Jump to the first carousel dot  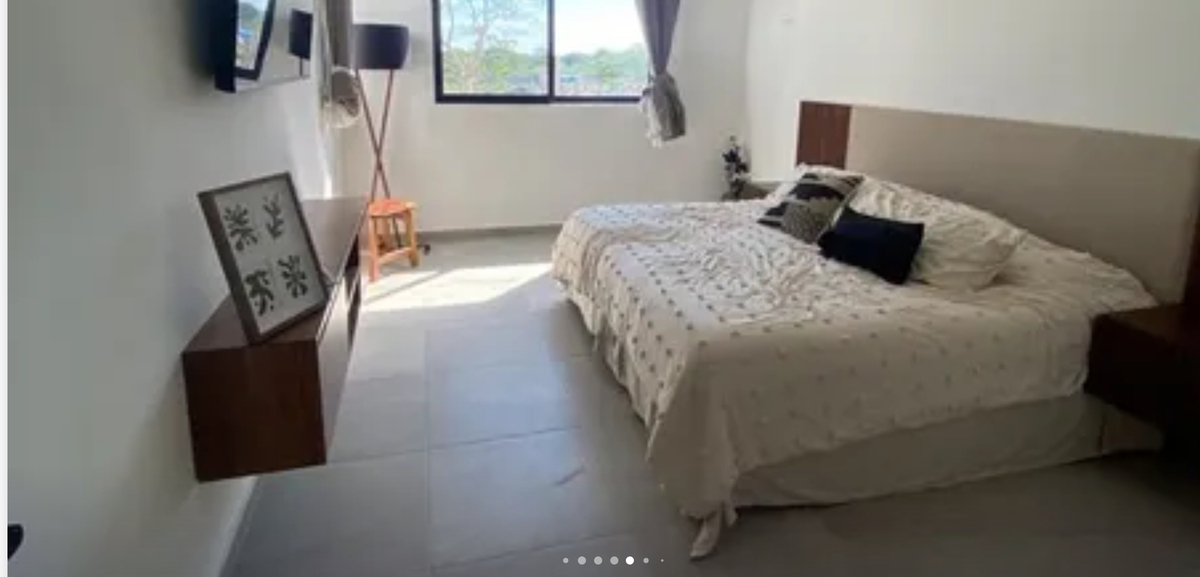(x=566, y=561)
